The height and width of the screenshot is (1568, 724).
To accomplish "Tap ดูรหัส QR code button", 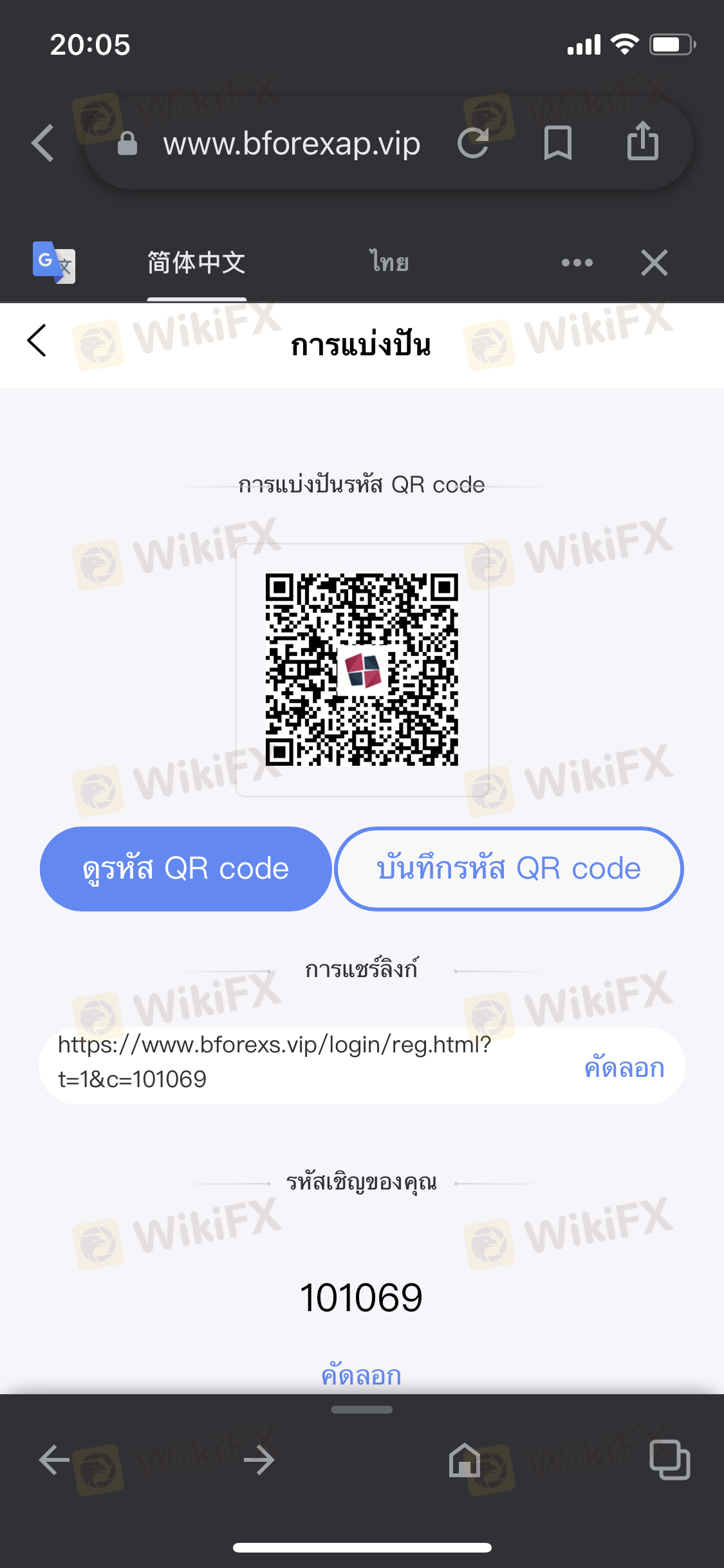I will click(x=186, y=868).
